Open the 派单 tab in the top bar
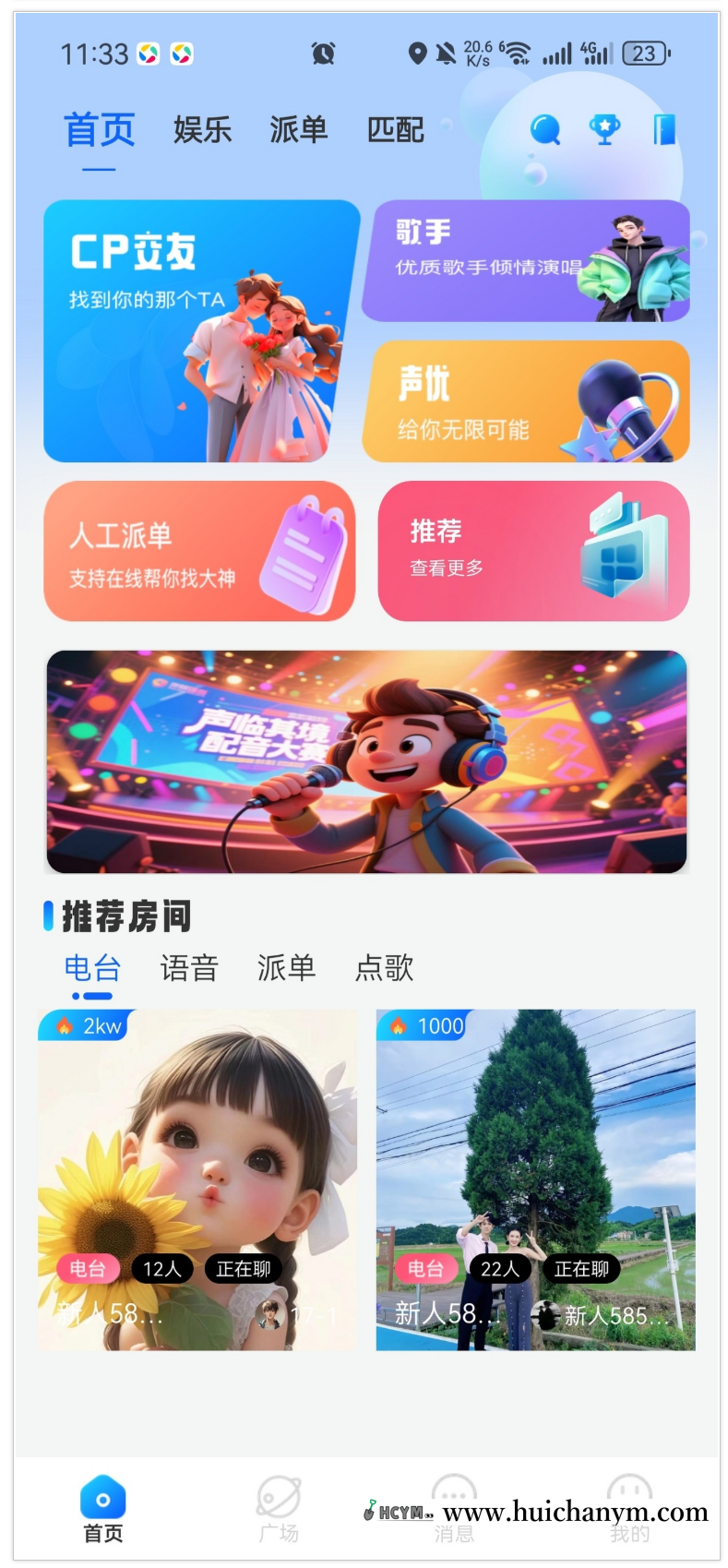 tap(297, 130)
